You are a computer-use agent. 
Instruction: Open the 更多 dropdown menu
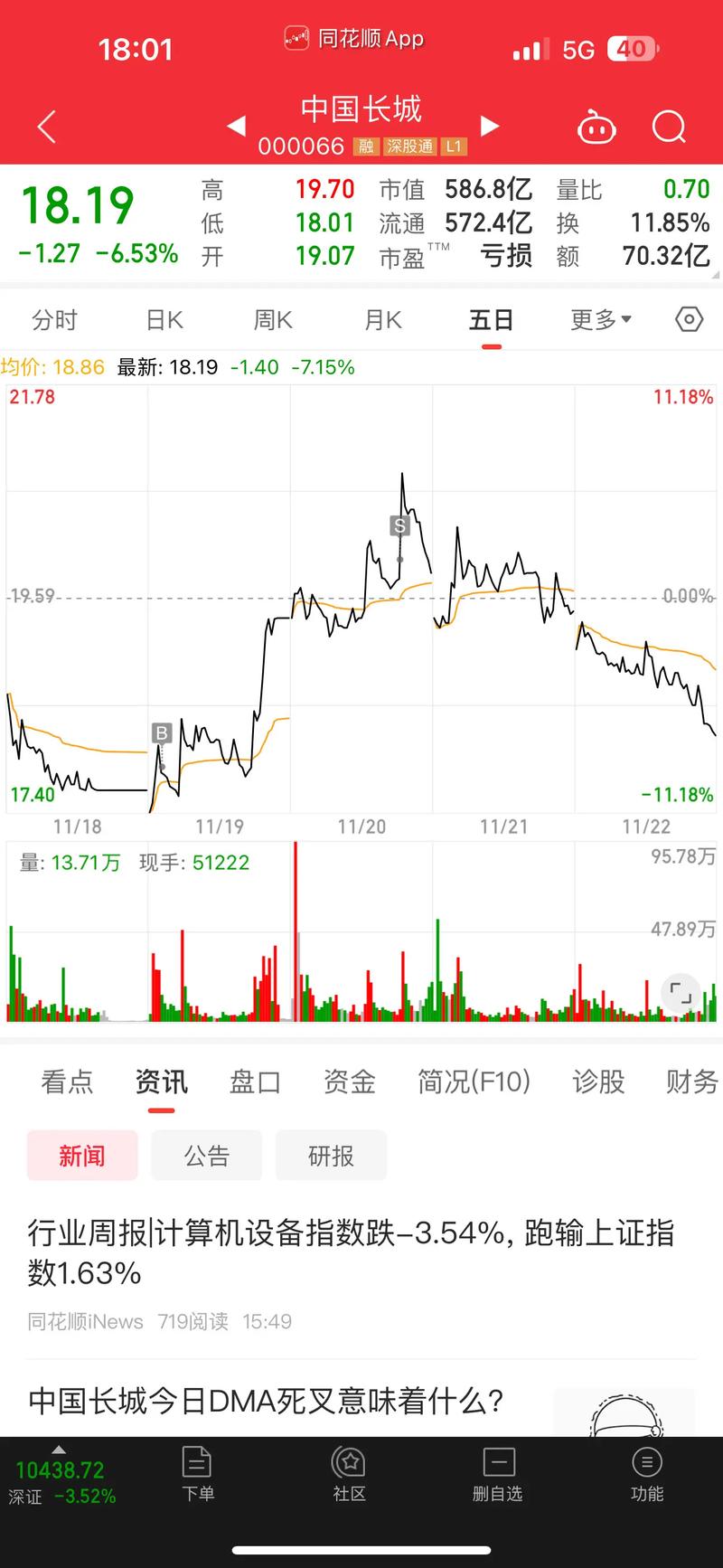600,319
